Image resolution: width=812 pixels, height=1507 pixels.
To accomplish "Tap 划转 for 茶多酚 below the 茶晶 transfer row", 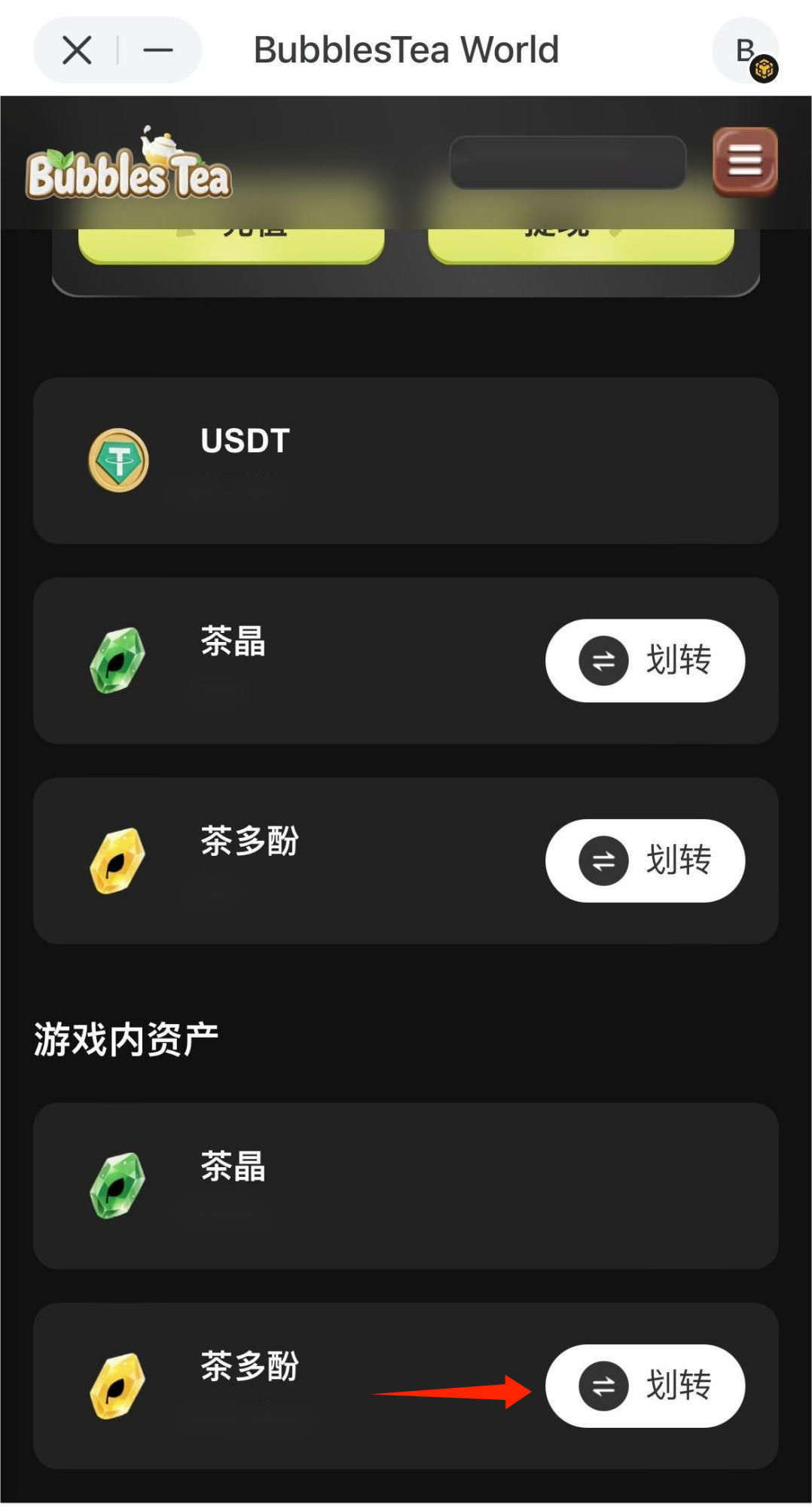I will coord(645,860).
